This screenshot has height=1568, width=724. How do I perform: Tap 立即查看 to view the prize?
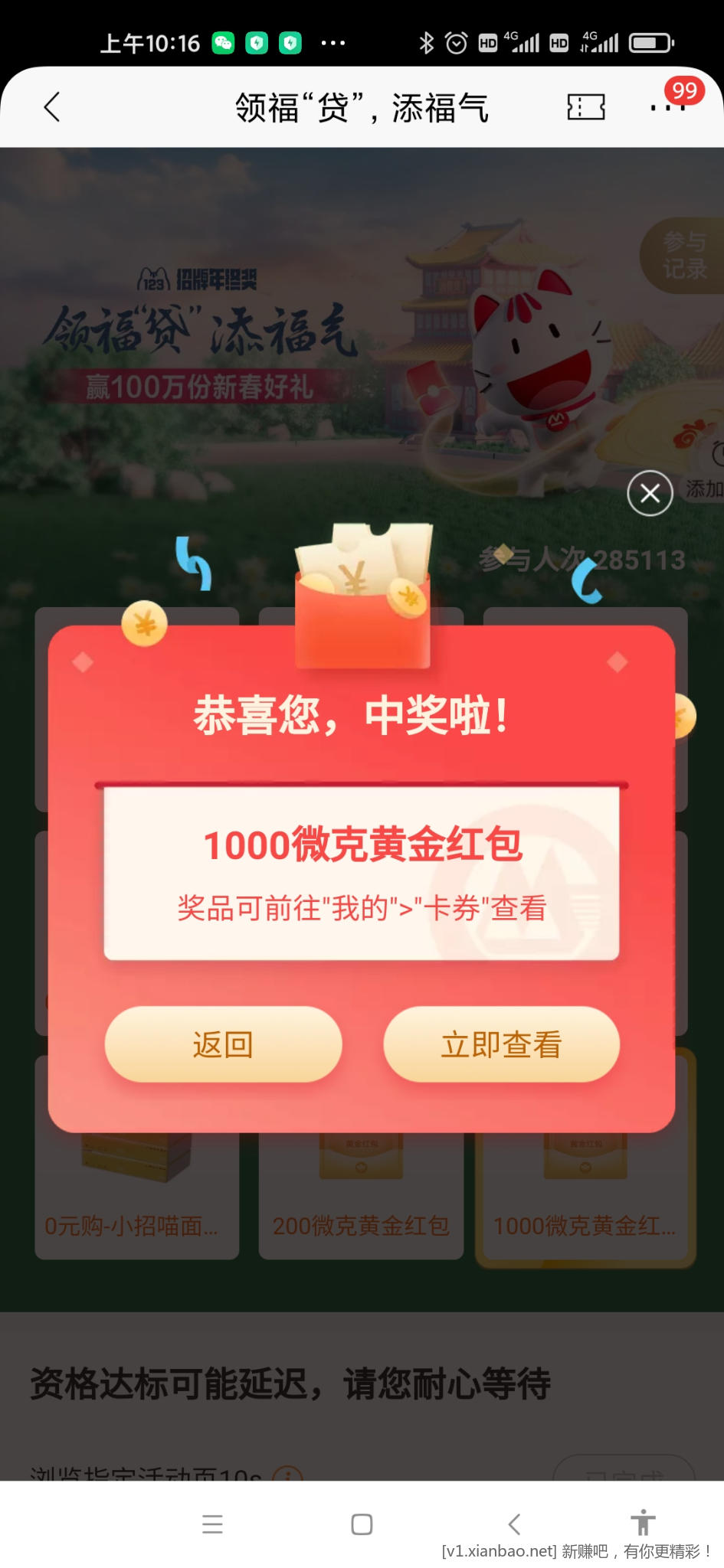tap(501, 1044)
